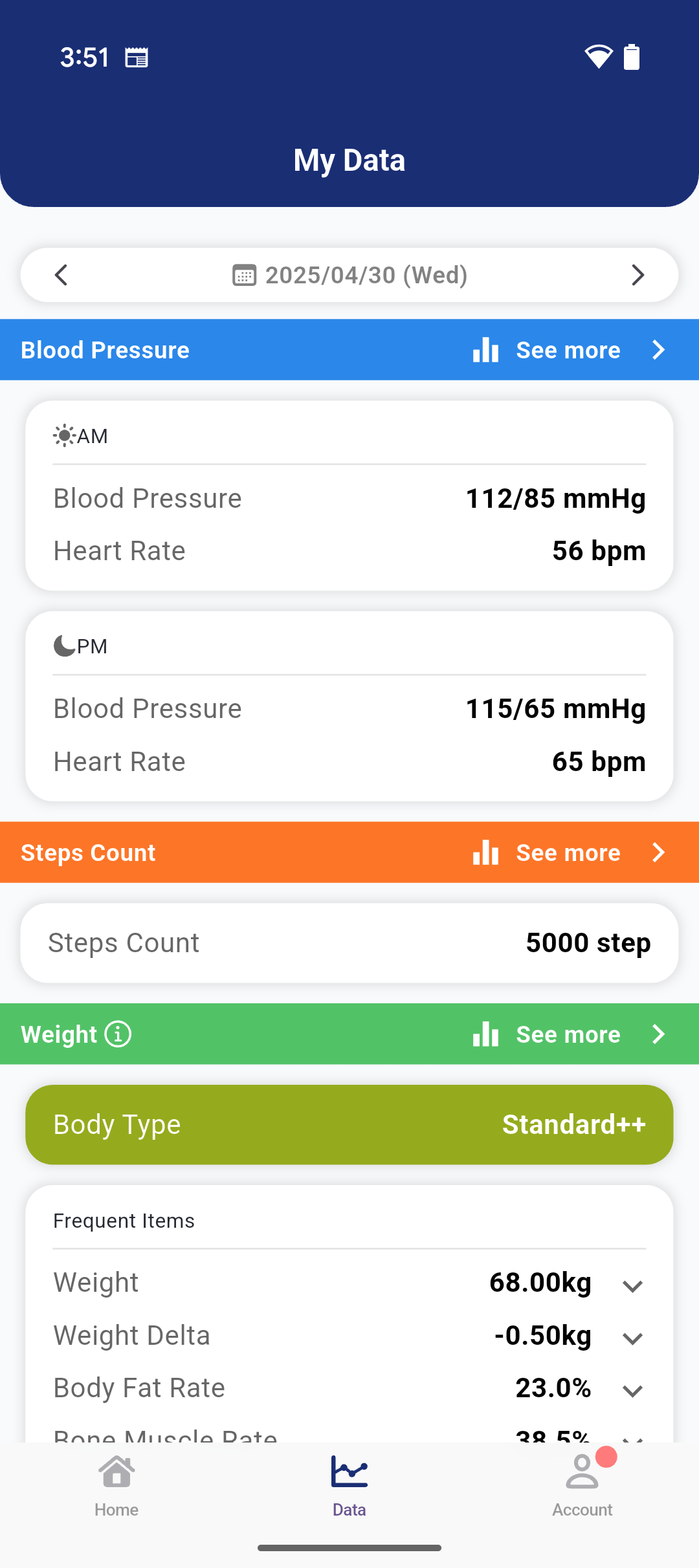This screenshot has height=1568, width=699.
Task: See more Steps Count data
Action: 568,853
